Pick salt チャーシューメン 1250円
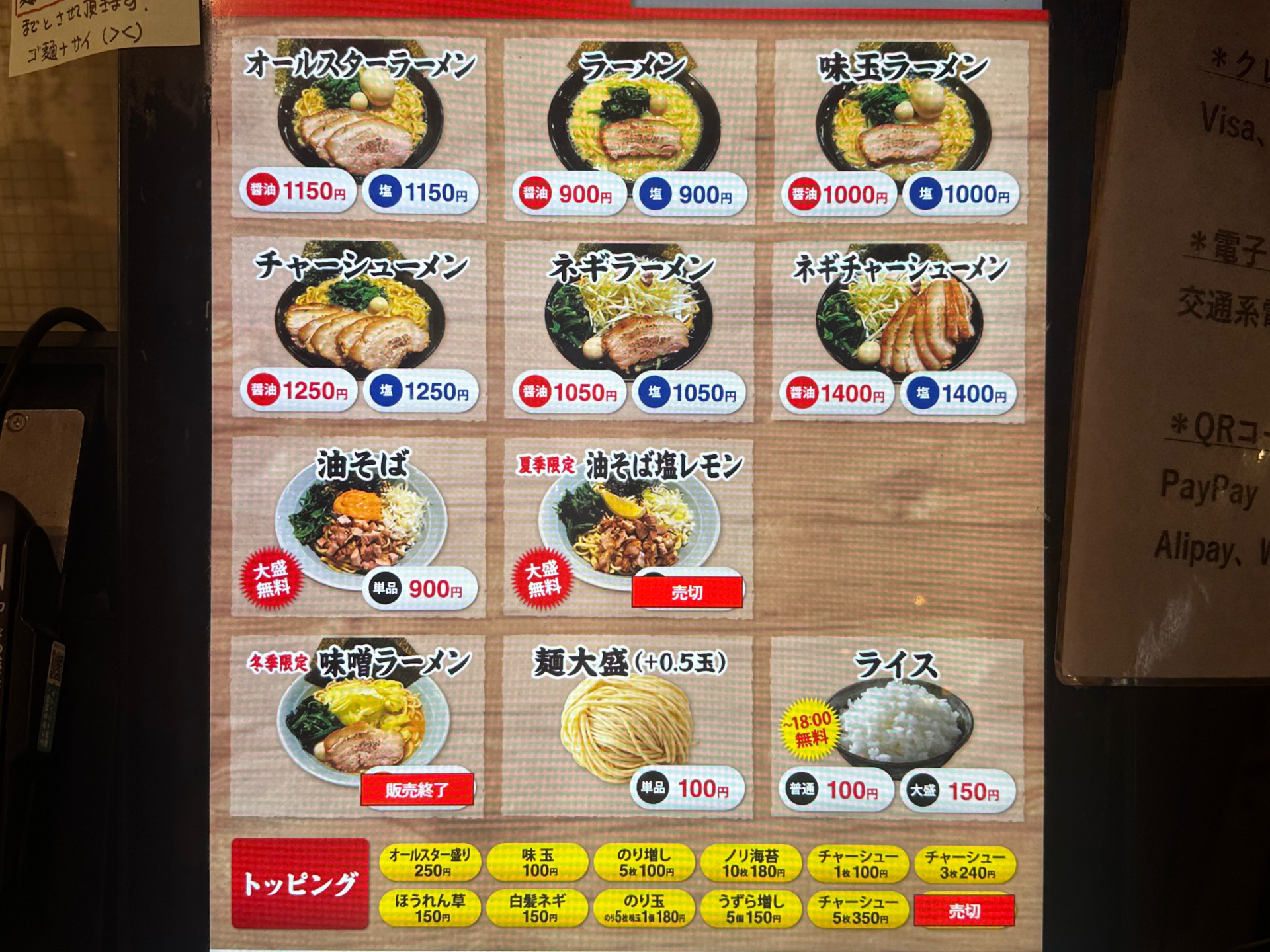Viewport: 1270px width, 952px height. [x=420, y=391]
